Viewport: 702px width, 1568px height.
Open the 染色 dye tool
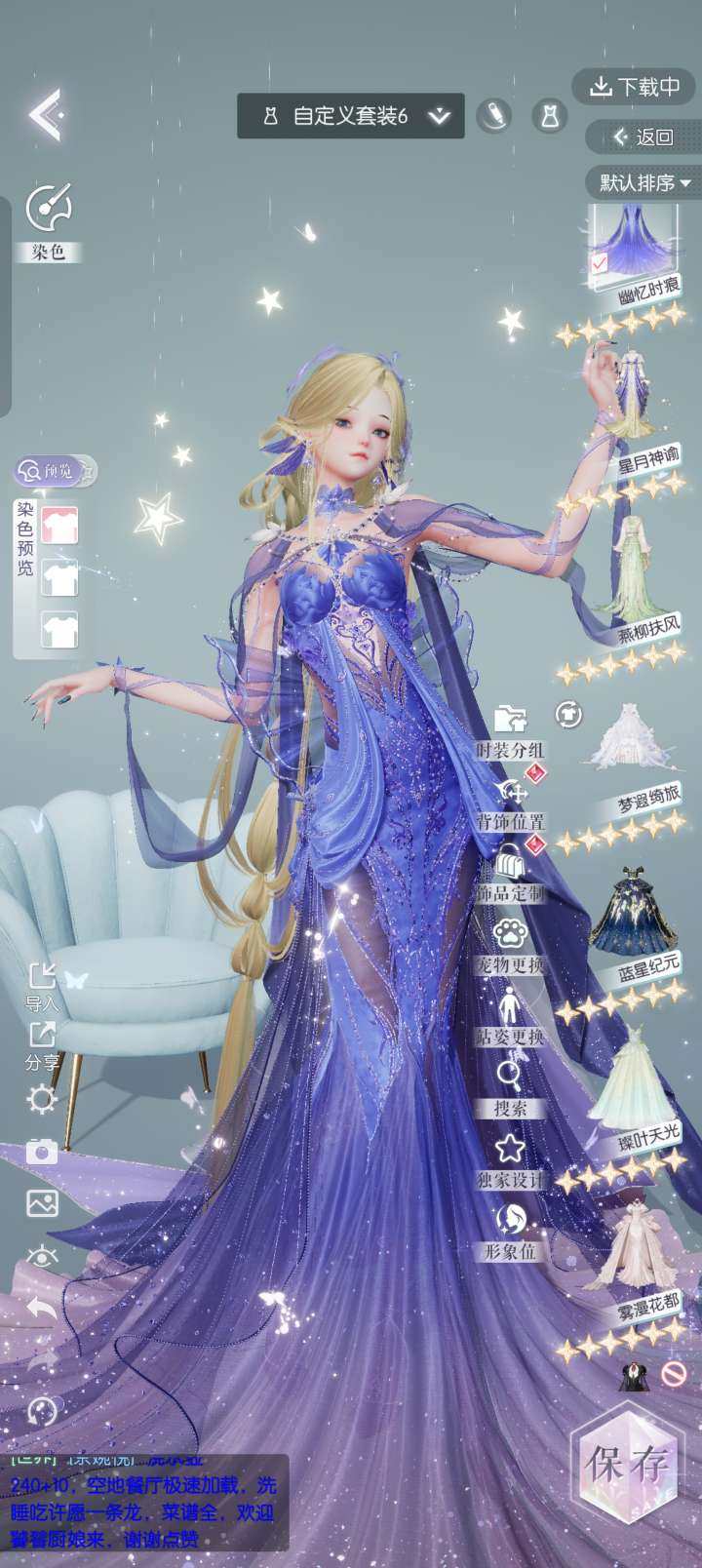click(x=48, y=222)
